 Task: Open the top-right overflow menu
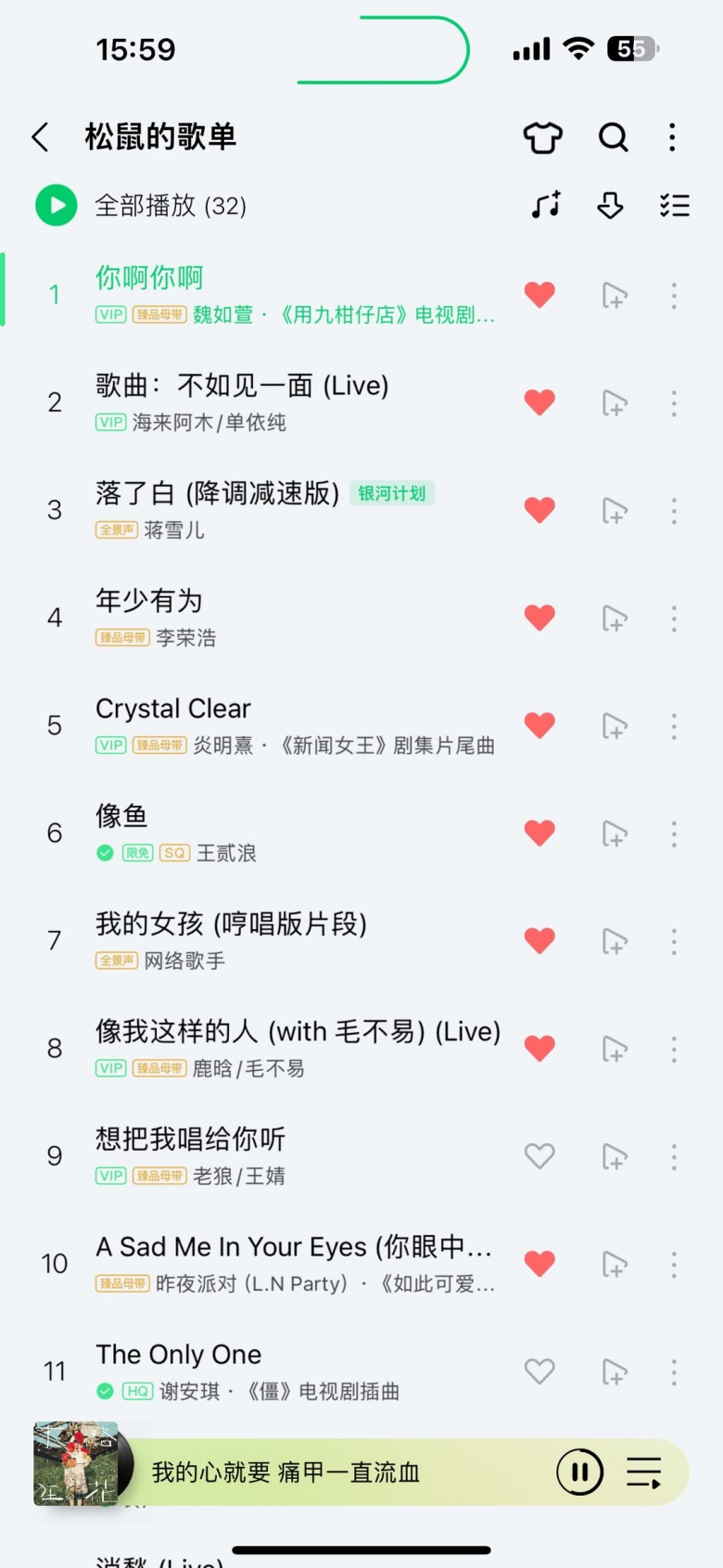(x=673, y=137)
